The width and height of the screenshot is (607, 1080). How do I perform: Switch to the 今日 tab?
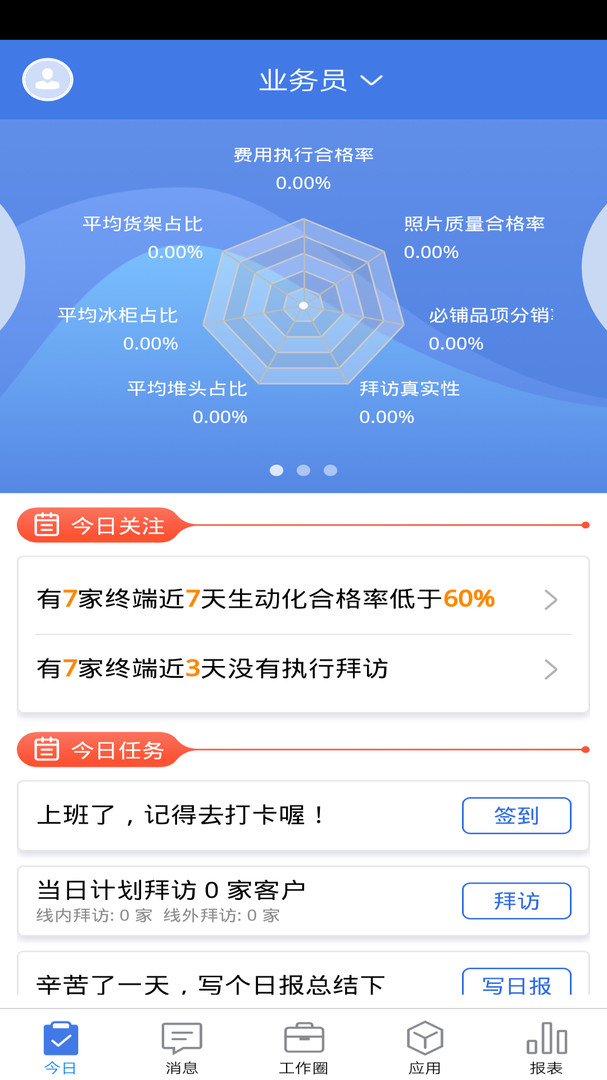(x=60, y=1047)
